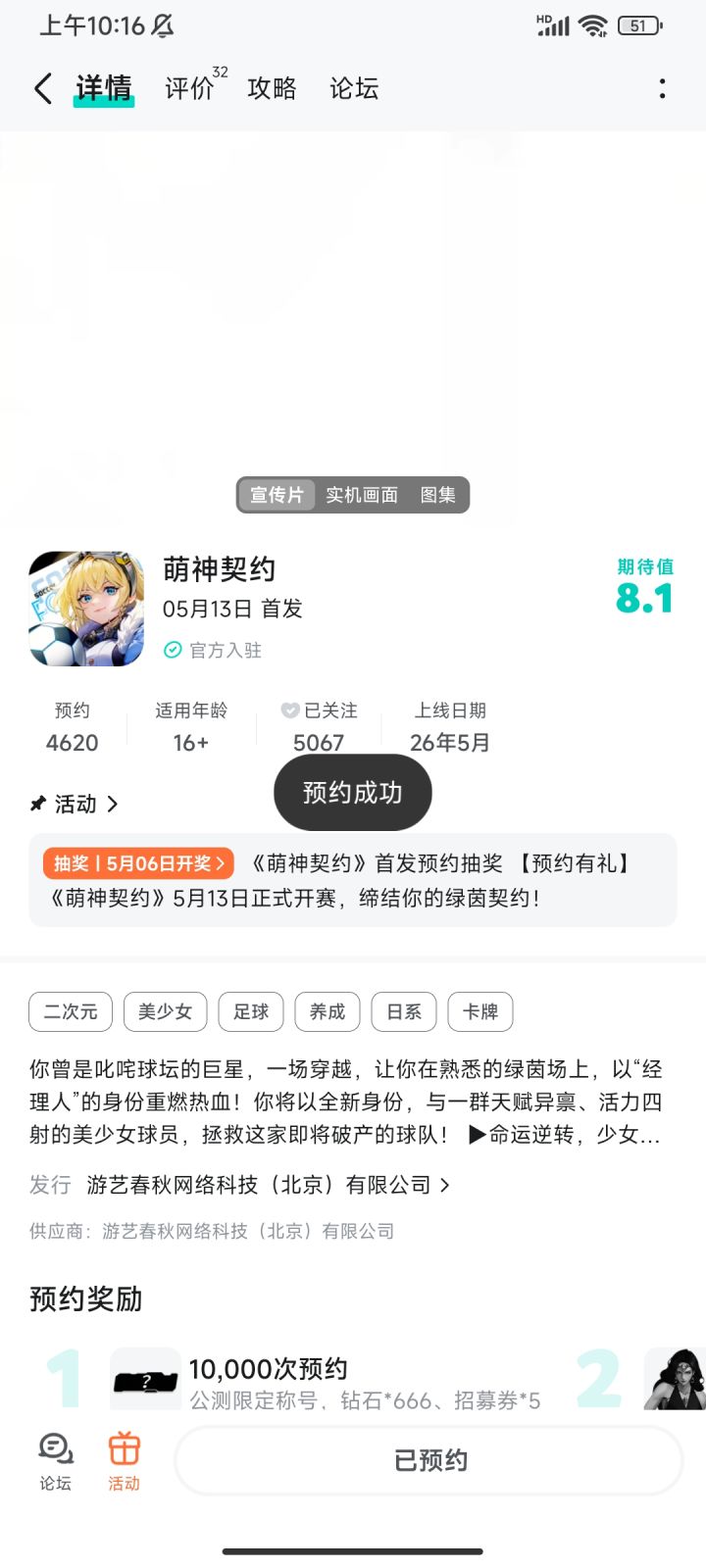
Task: Switch to the 评价 tab
Action: (x=188, y=88)
